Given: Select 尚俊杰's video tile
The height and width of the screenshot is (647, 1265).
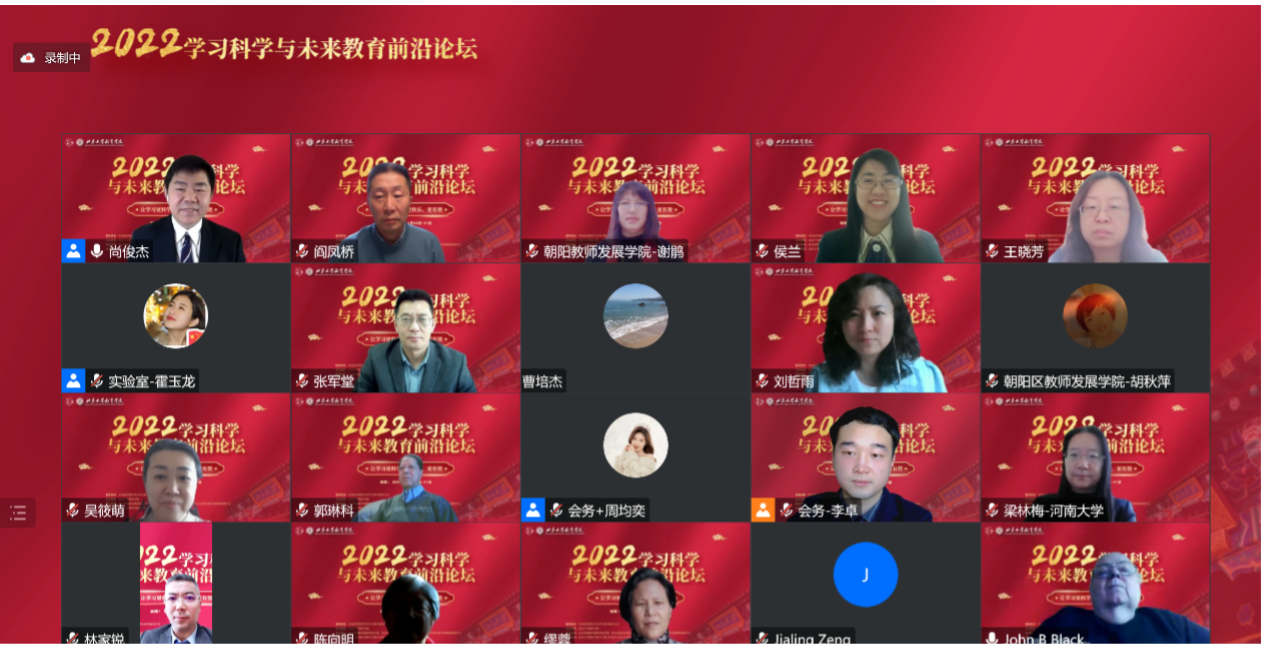Looking at the screenshot, I should coord(175,198).
